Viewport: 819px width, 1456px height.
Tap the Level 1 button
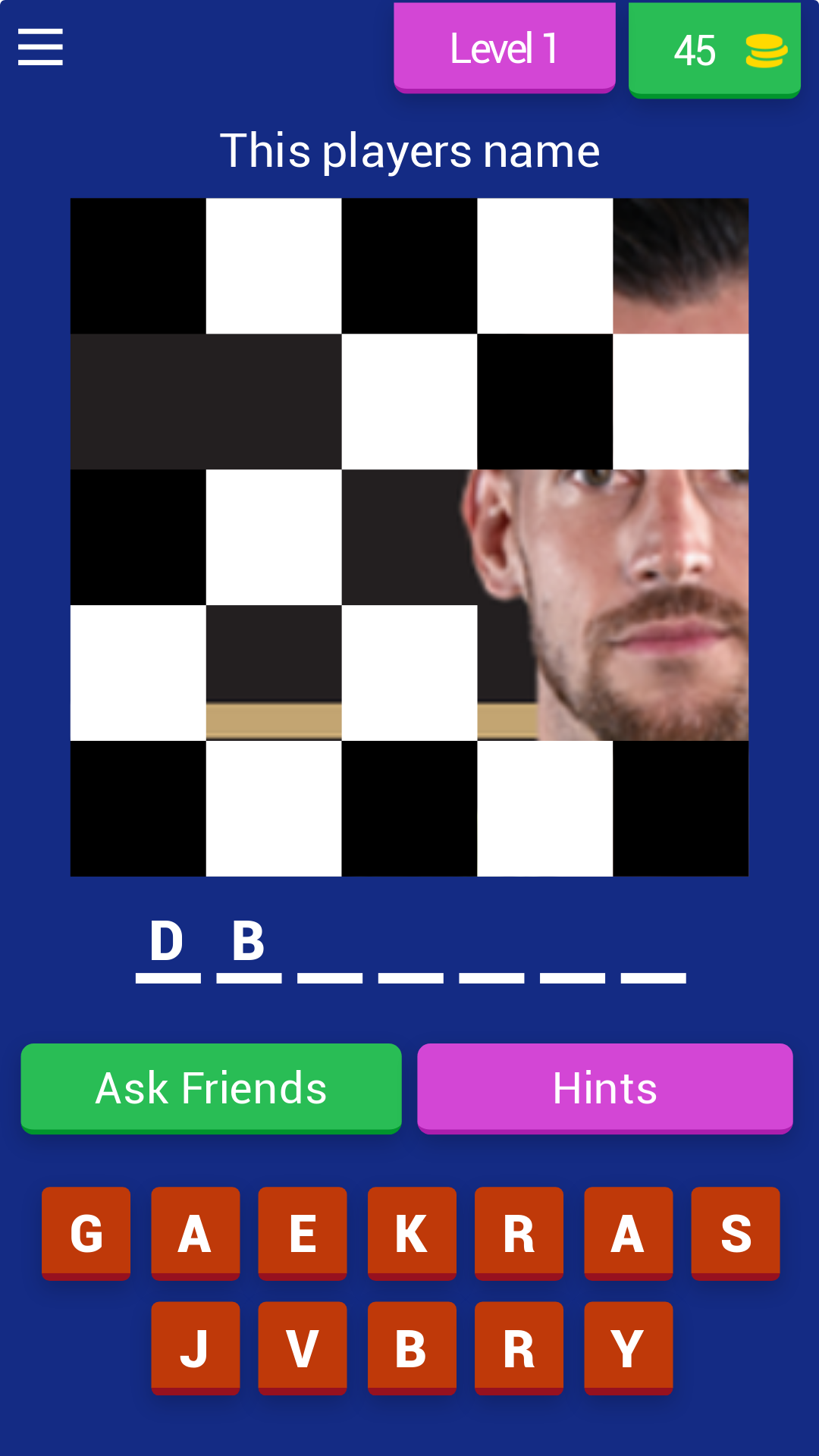[x=504, y=48]
